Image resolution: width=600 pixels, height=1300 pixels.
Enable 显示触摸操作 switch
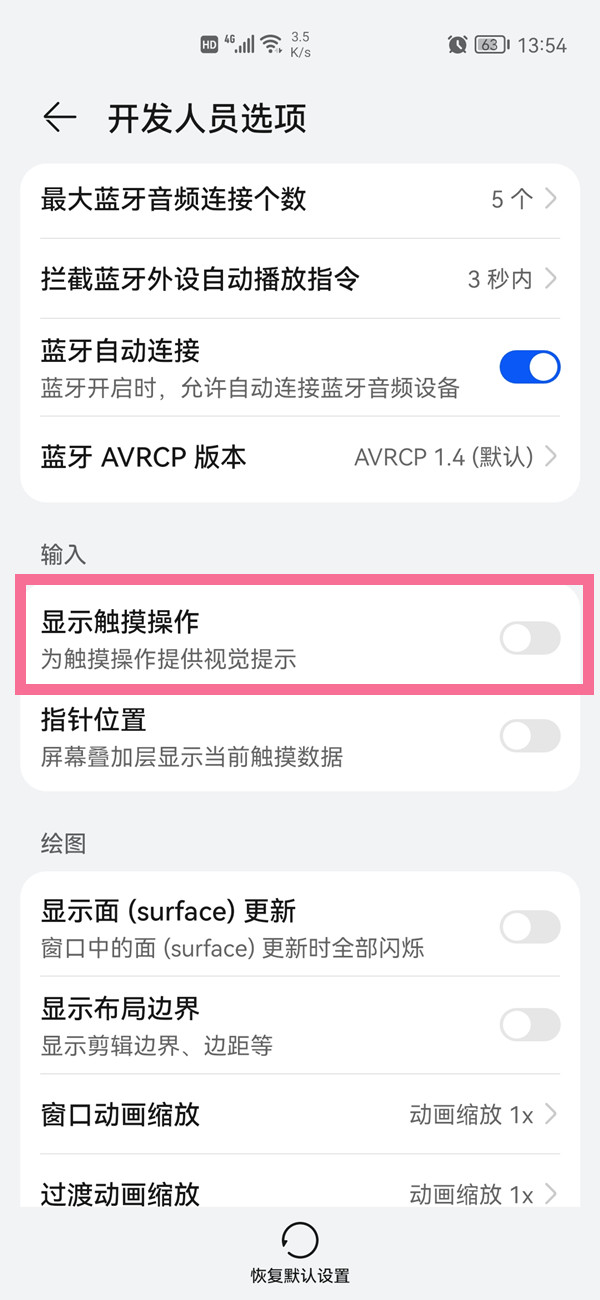[529, 637]
